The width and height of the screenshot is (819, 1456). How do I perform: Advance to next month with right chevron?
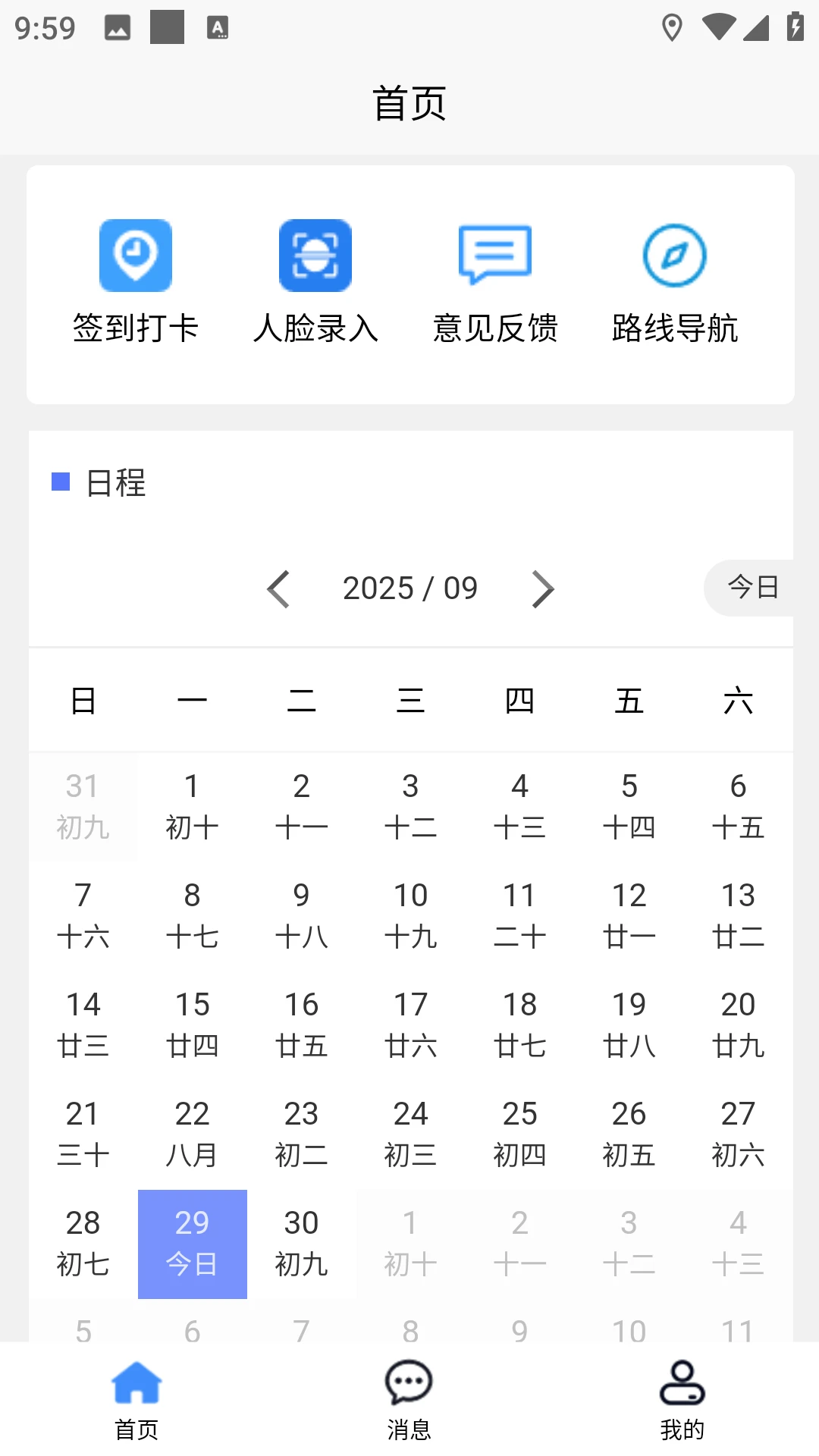(543, 588)
